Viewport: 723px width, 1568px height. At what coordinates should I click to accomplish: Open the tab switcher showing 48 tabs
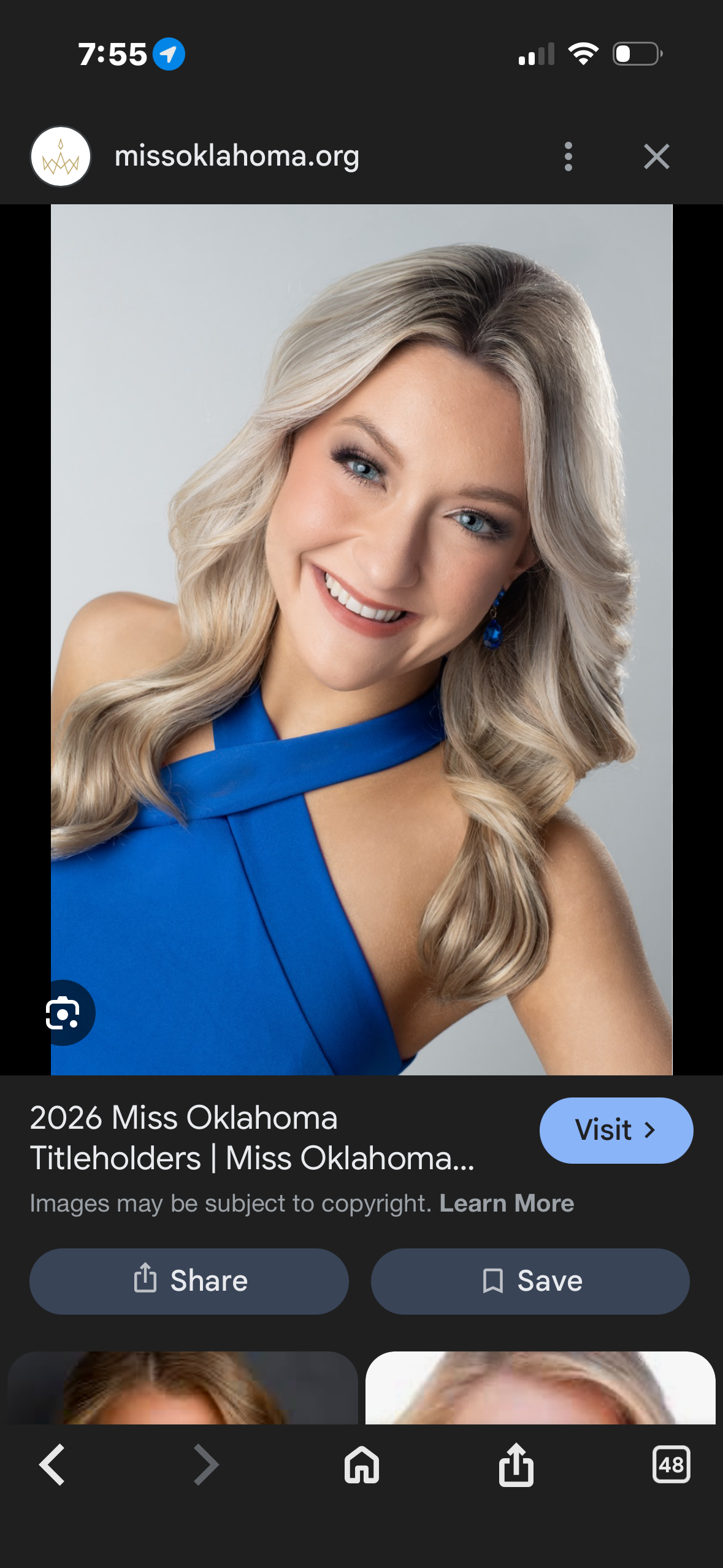671,1465
